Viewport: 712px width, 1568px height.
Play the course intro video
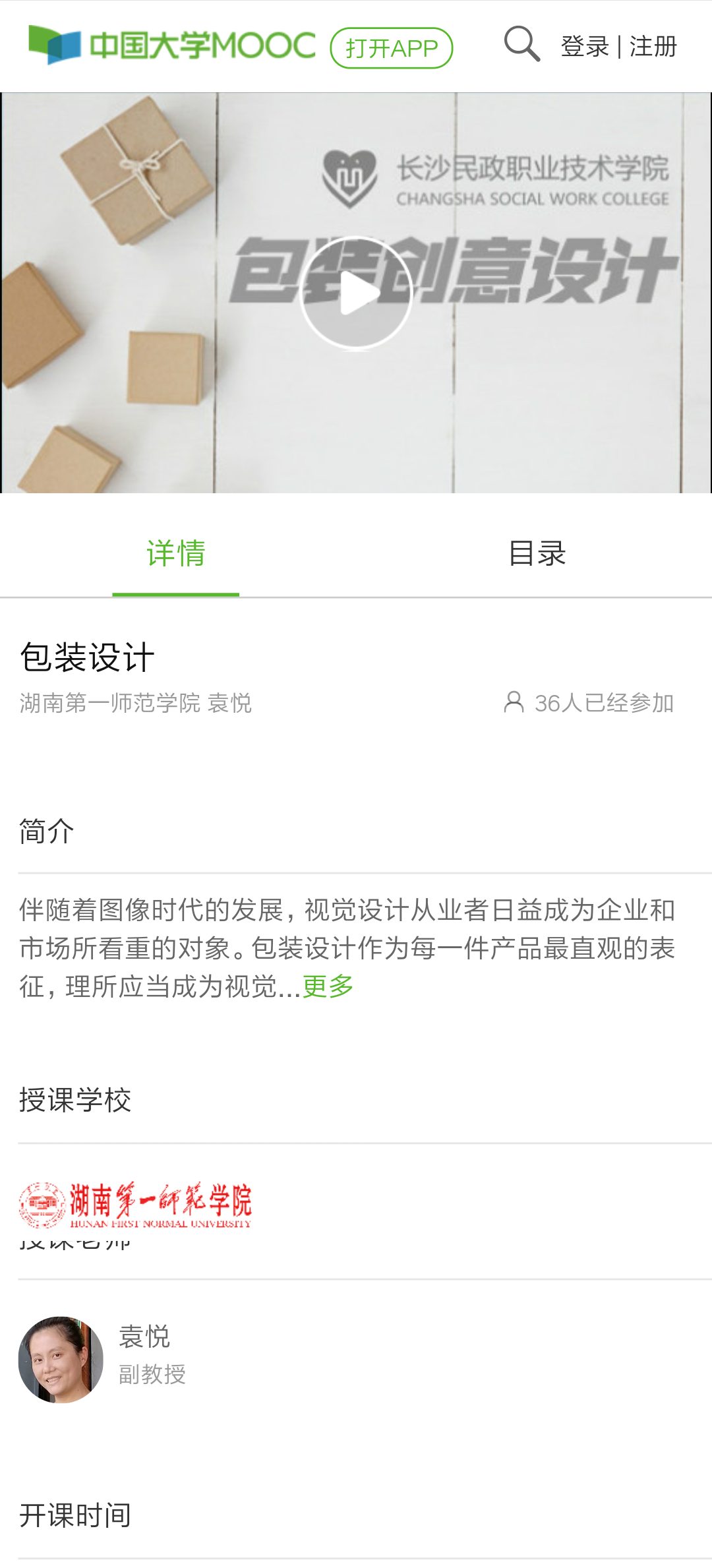(356, 293)
